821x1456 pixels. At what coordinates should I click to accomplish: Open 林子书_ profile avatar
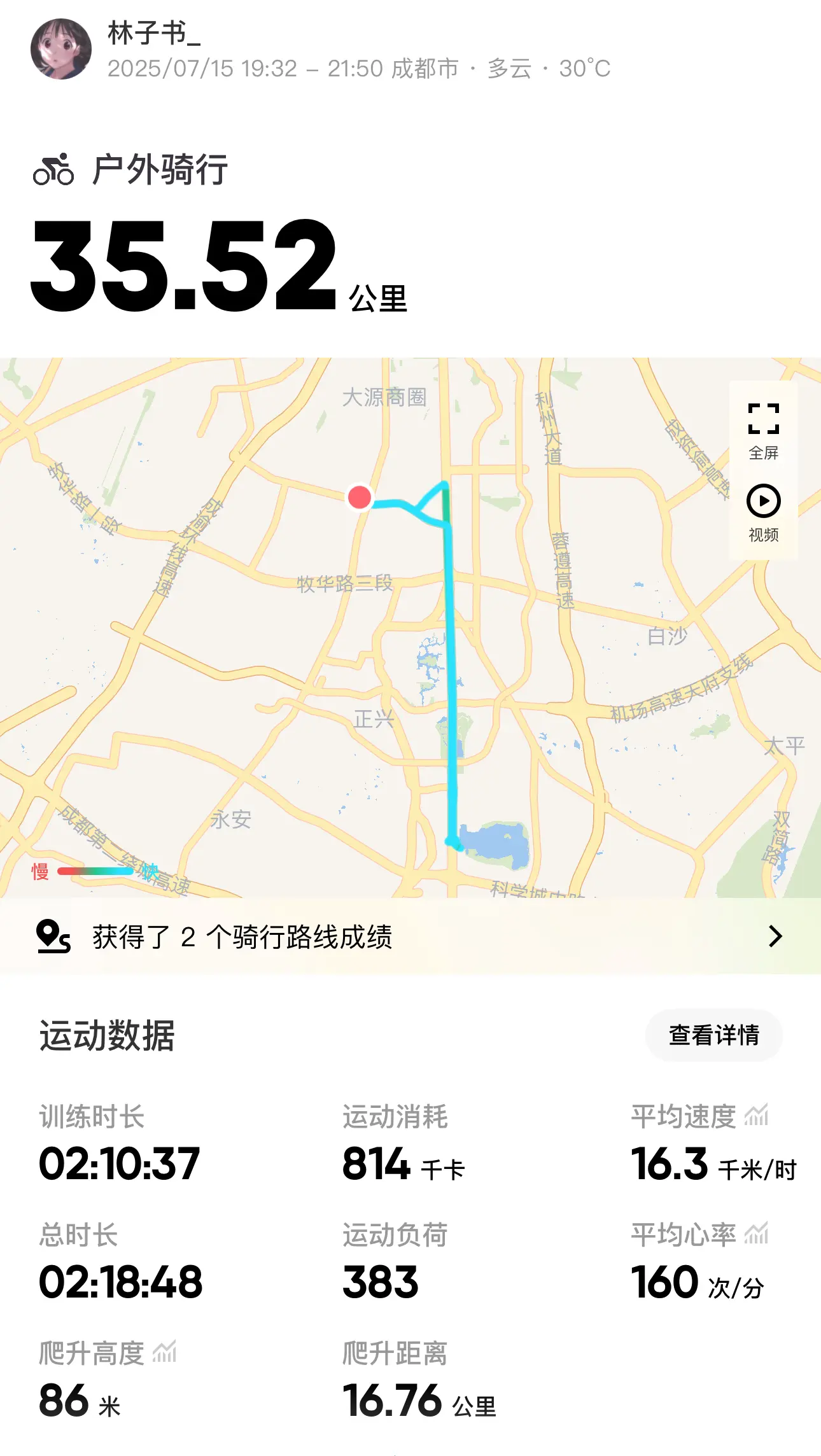point(61,49)
